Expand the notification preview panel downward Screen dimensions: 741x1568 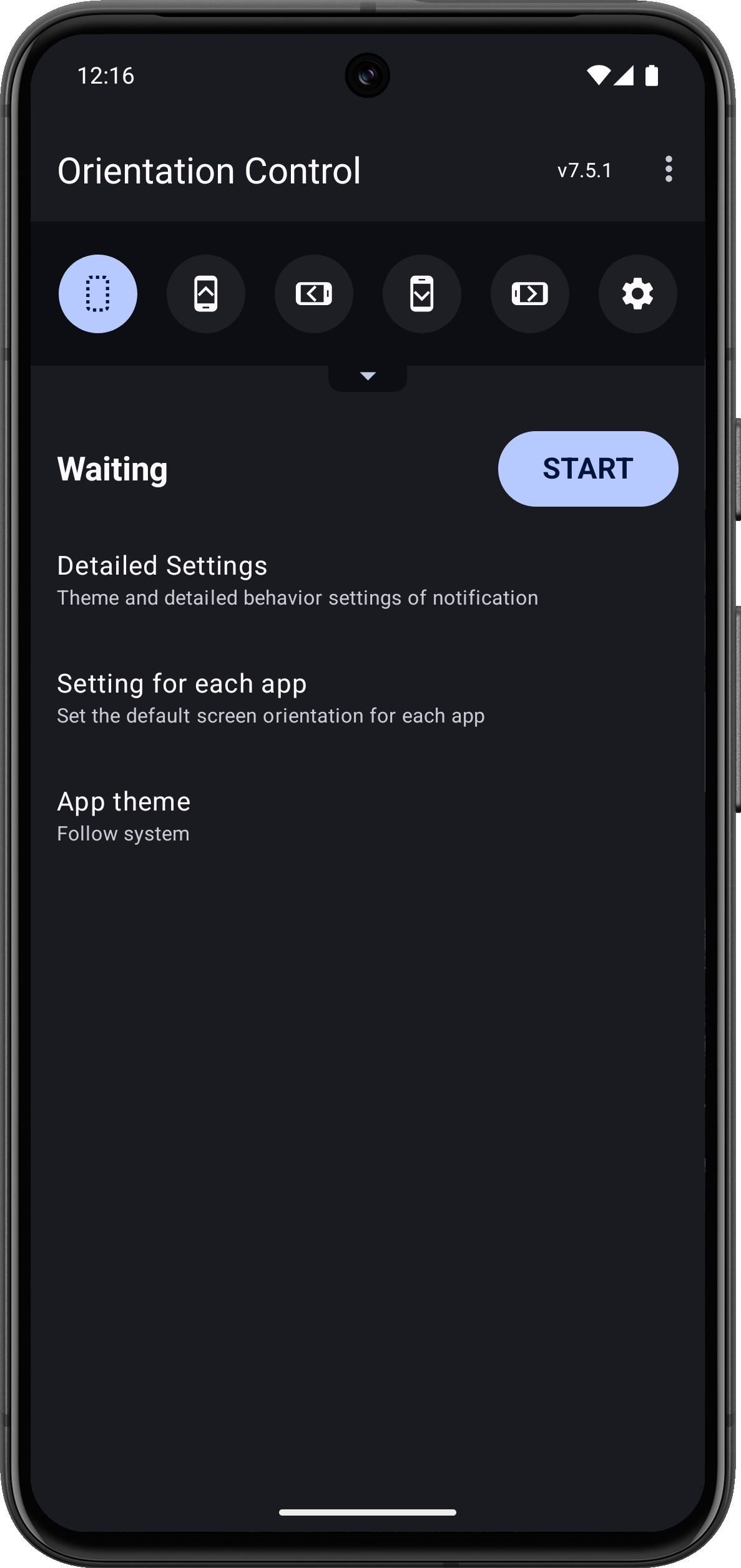(x=368, y=375)
